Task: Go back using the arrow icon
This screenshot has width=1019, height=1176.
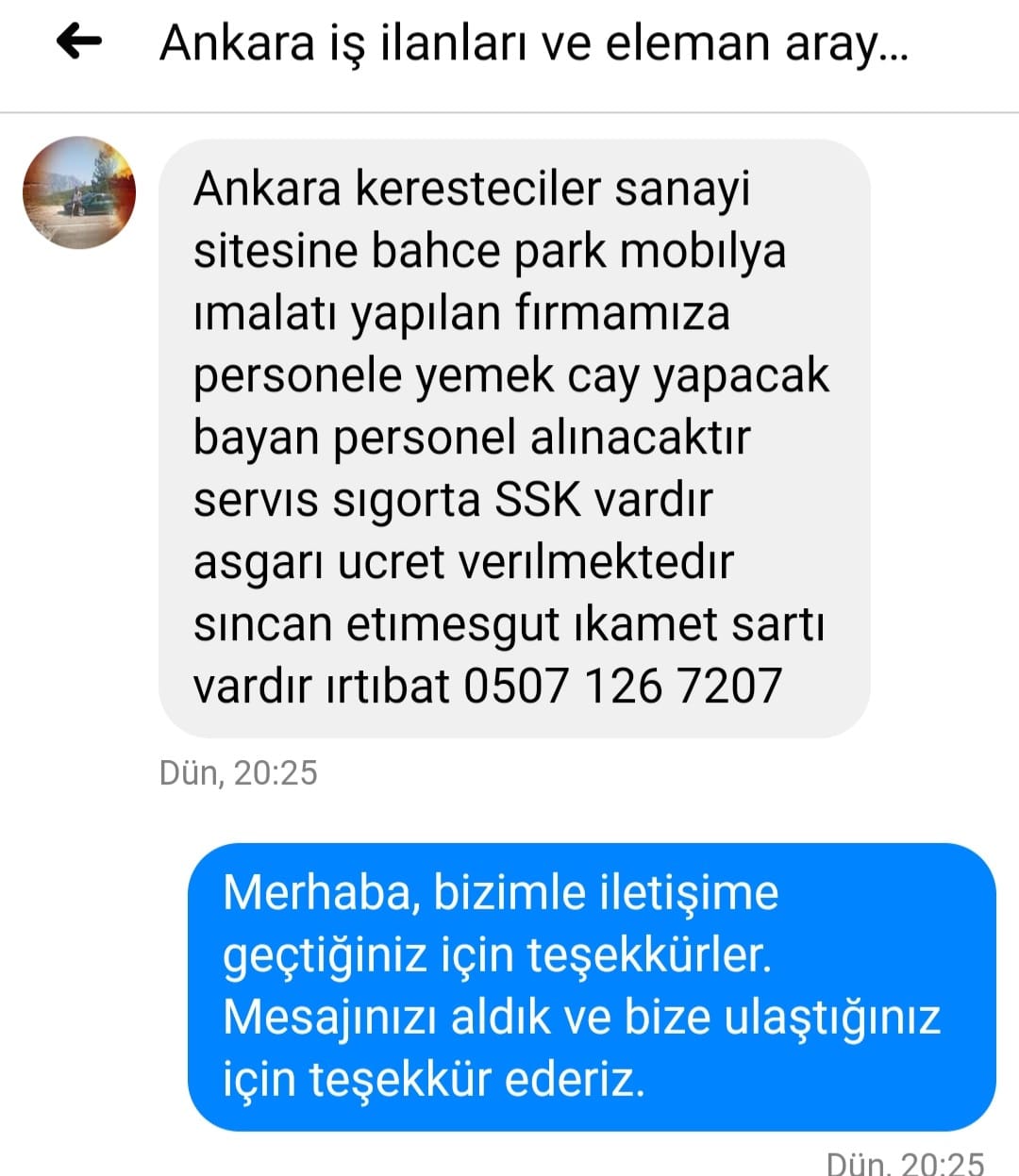Action: [79, 41]
